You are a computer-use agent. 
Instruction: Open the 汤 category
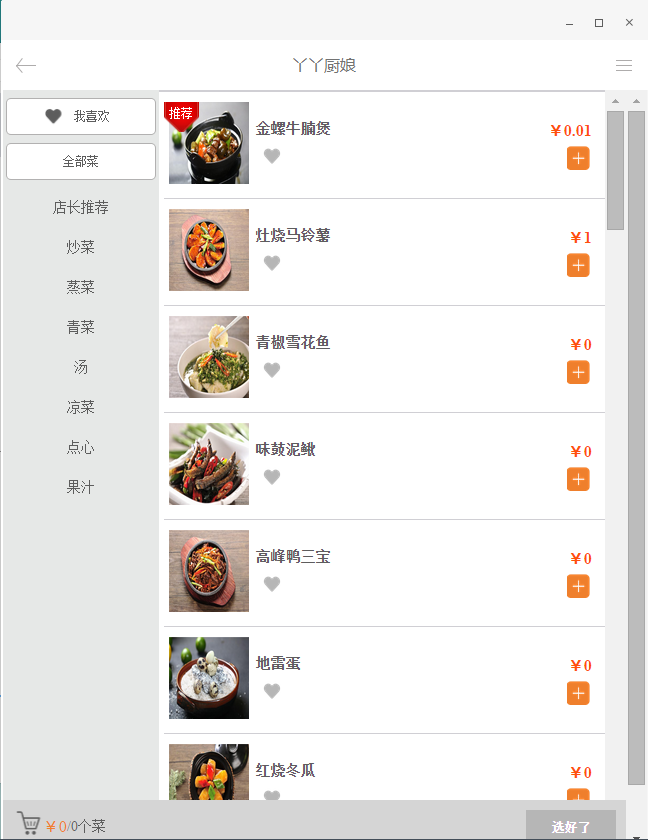81,367
